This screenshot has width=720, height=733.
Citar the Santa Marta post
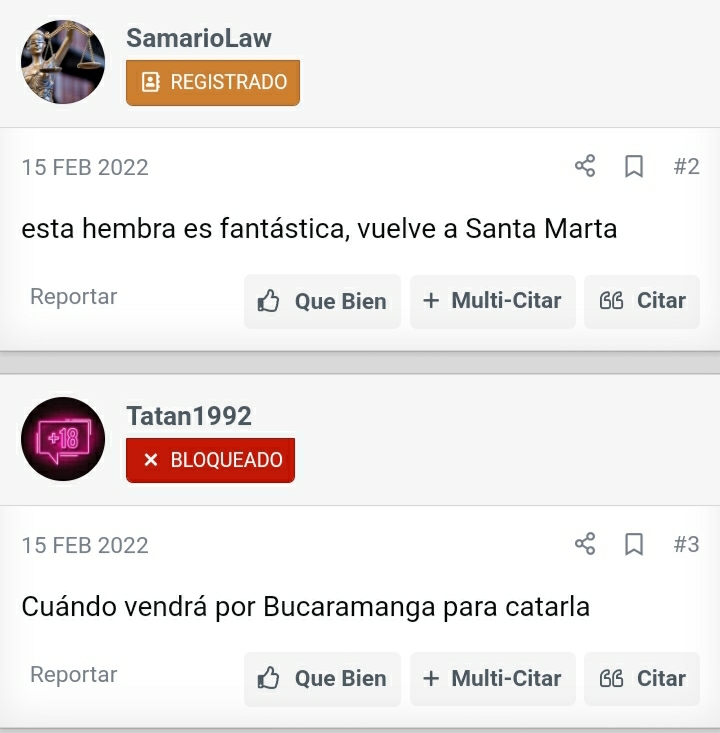tap(642, 301)
